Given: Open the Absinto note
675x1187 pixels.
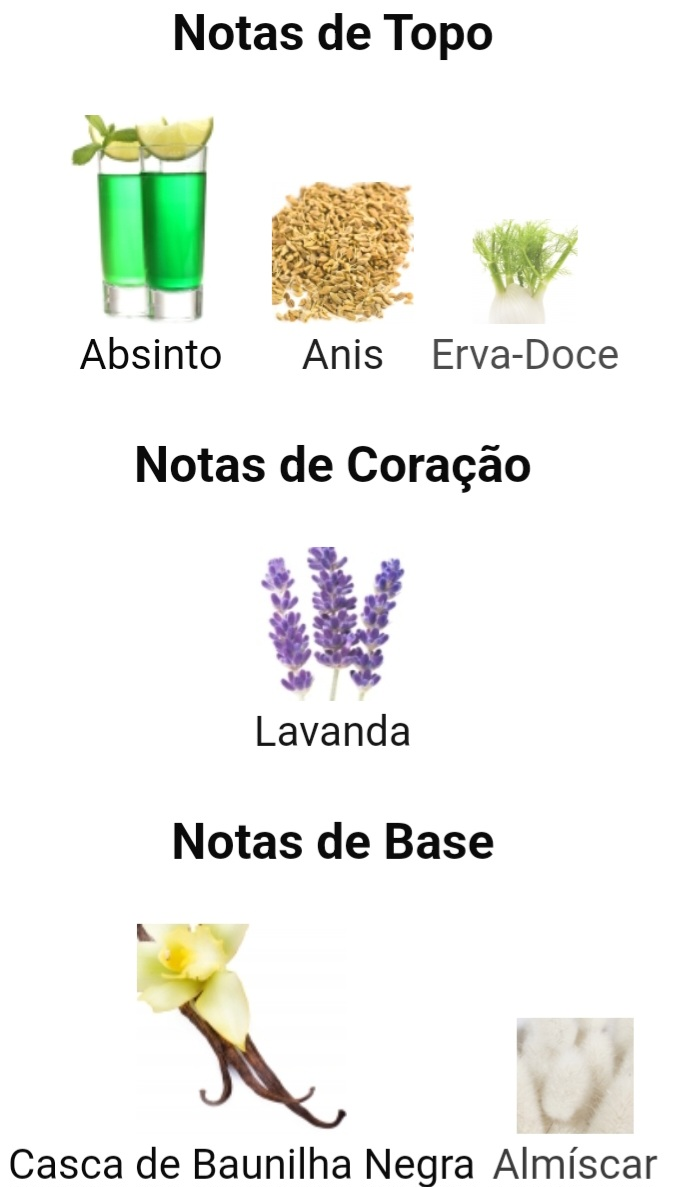Looking at the screenshot, I should click(x=150, y=244).
